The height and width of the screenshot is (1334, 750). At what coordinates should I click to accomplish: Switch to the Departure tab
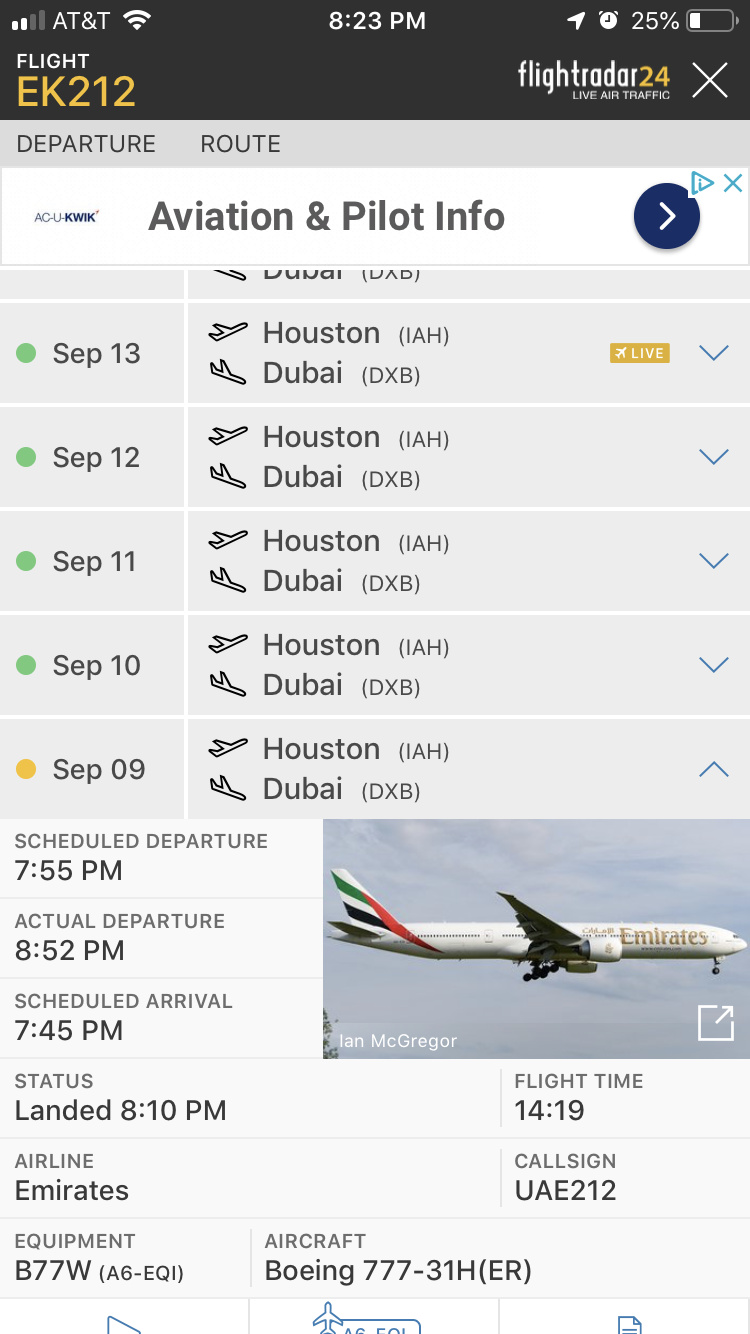pos(86,144)
